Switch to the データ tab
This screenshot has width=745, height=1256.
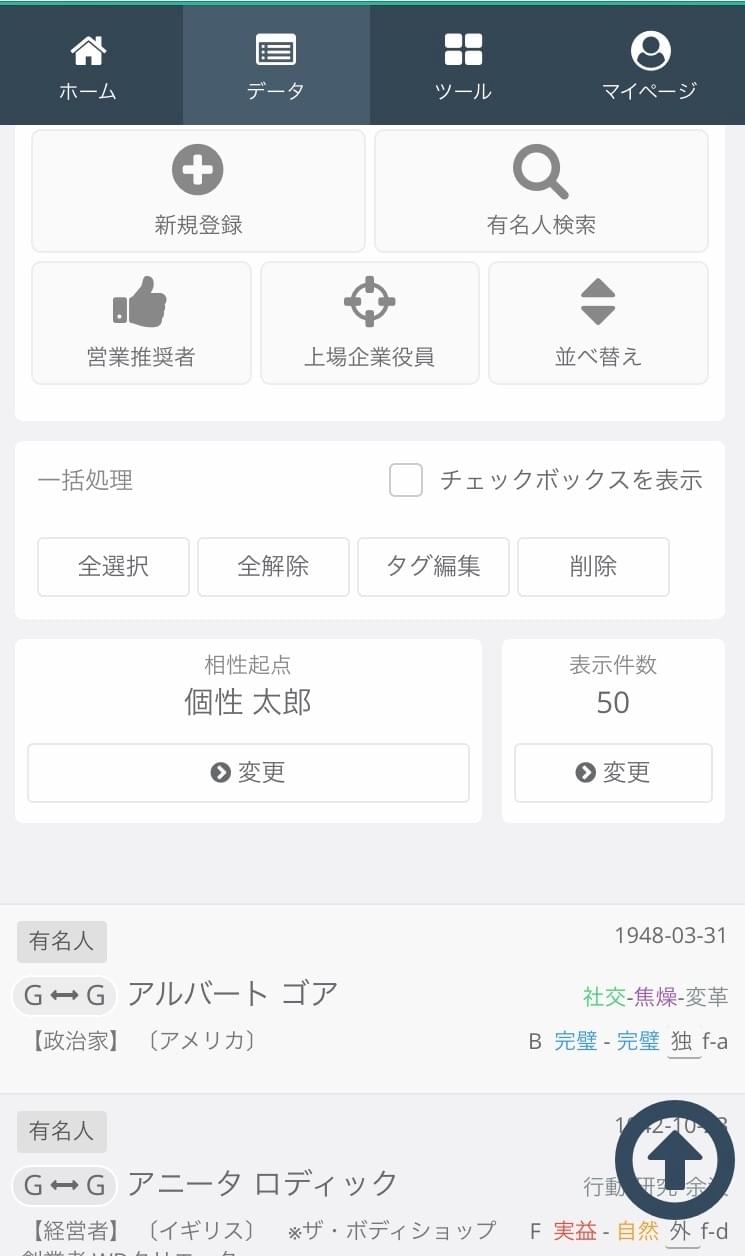click(275, 66)
